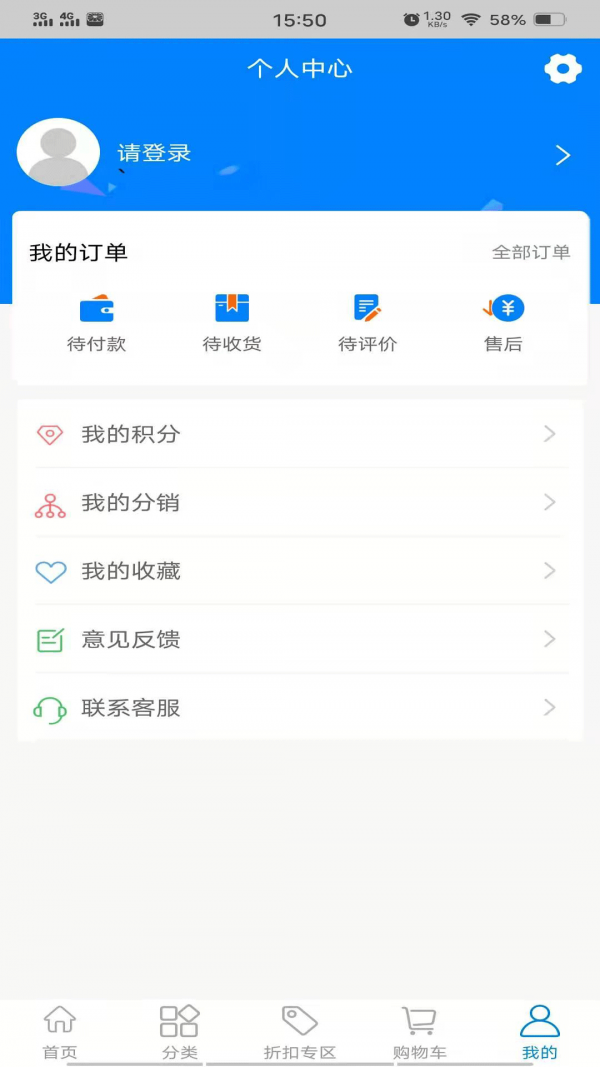Switch to the 购物车 cart tab
This screenshot has height=1067, width=600.
420,1032
